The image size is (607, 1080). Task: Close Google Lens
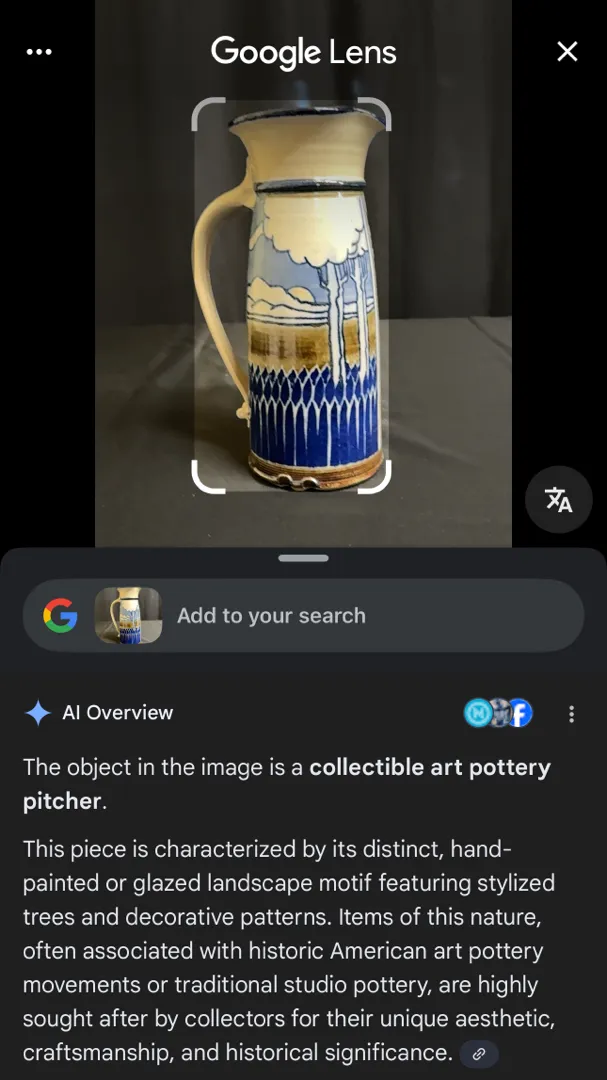click(x=567, y=51)
